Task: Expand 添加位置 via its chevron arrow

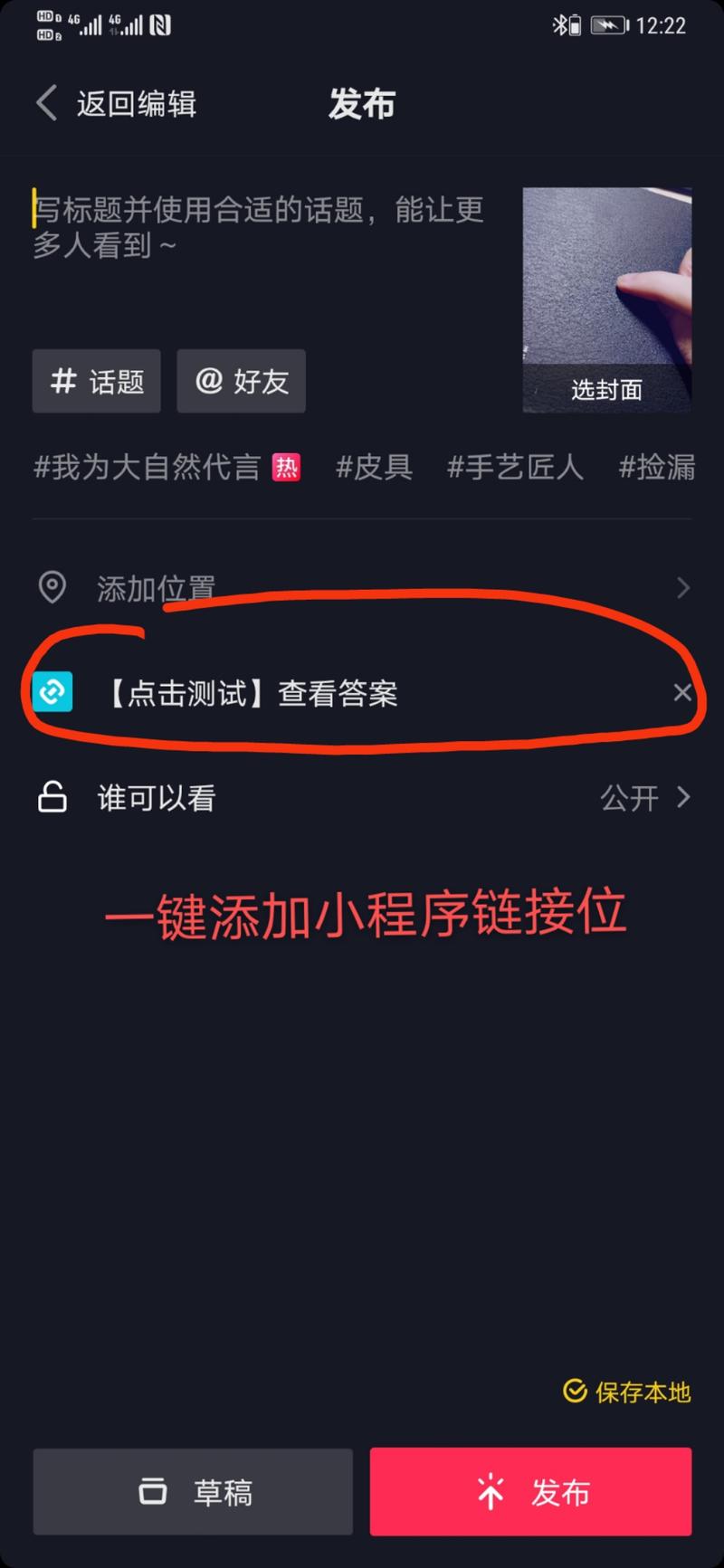Action: coord(683,587)
